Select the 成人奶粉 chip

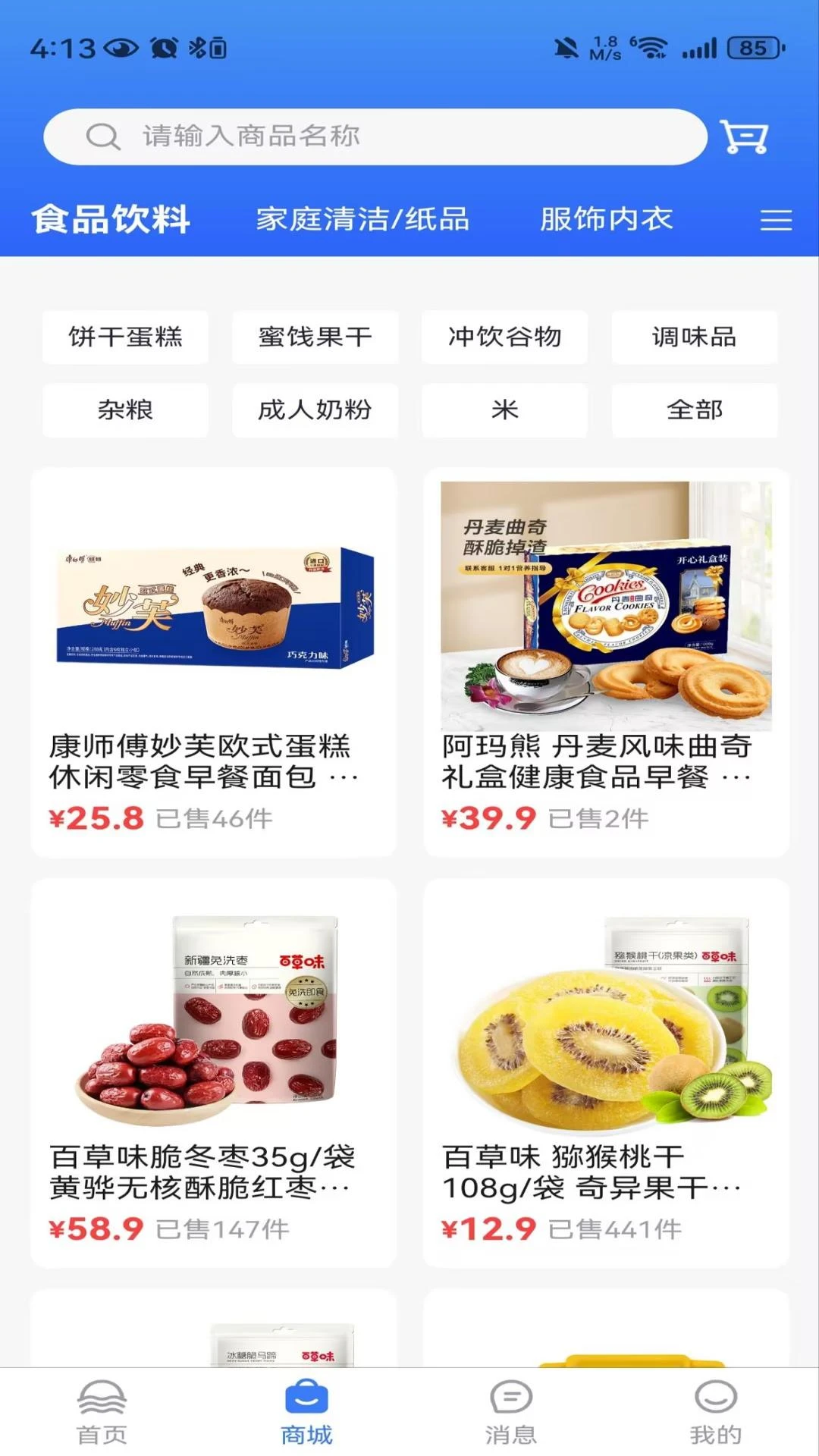click(x=315, y=410)
